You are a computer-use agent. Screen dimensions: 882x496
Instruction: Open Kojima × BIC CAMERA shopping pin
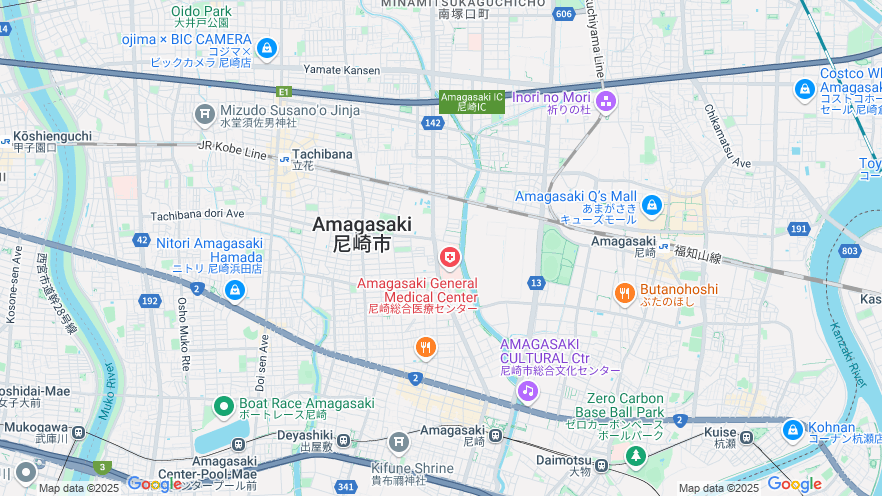pos(266,47)
